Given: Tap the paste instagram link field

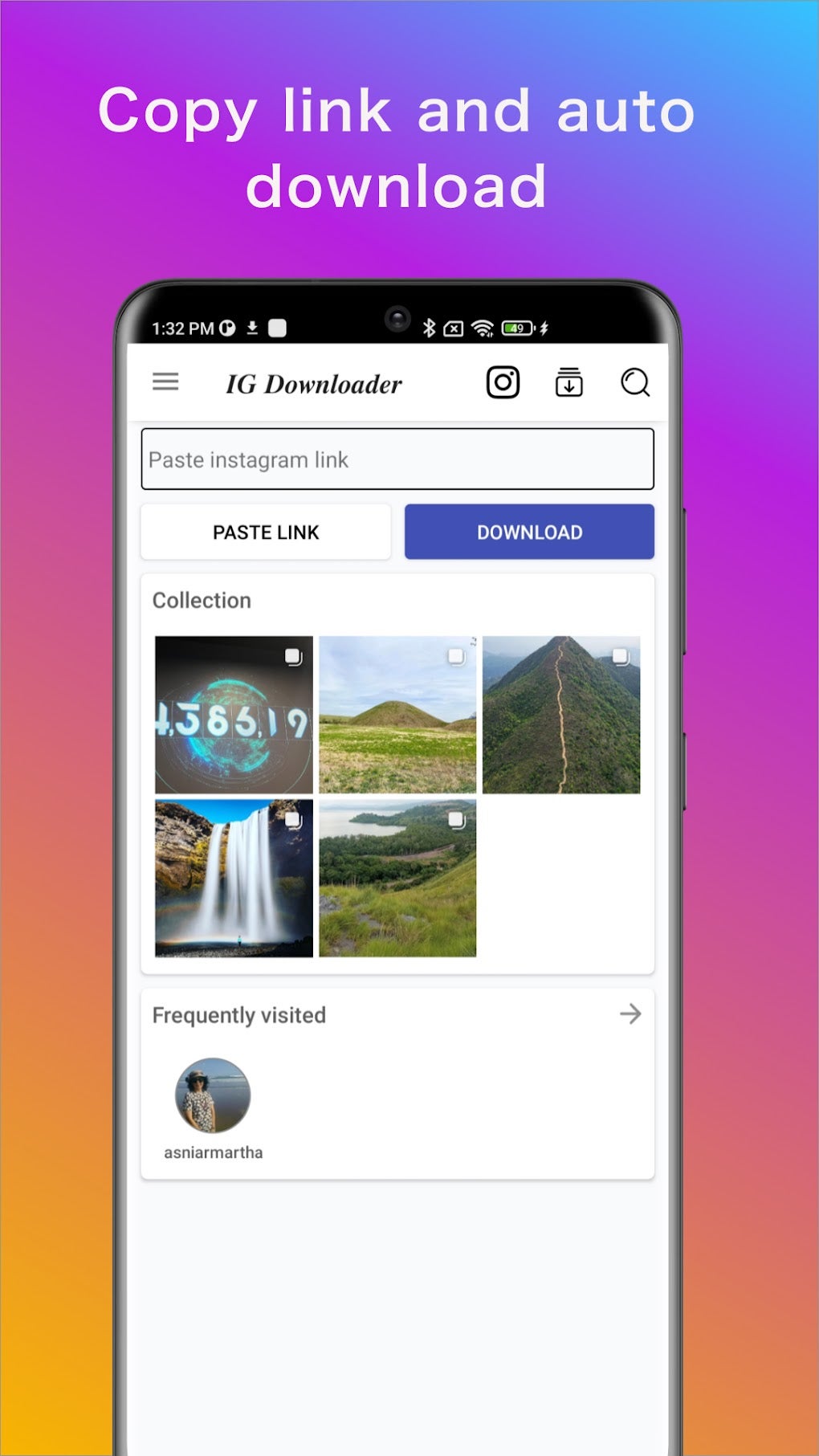Looking at the screenshot, I should [x=397, y=459].
